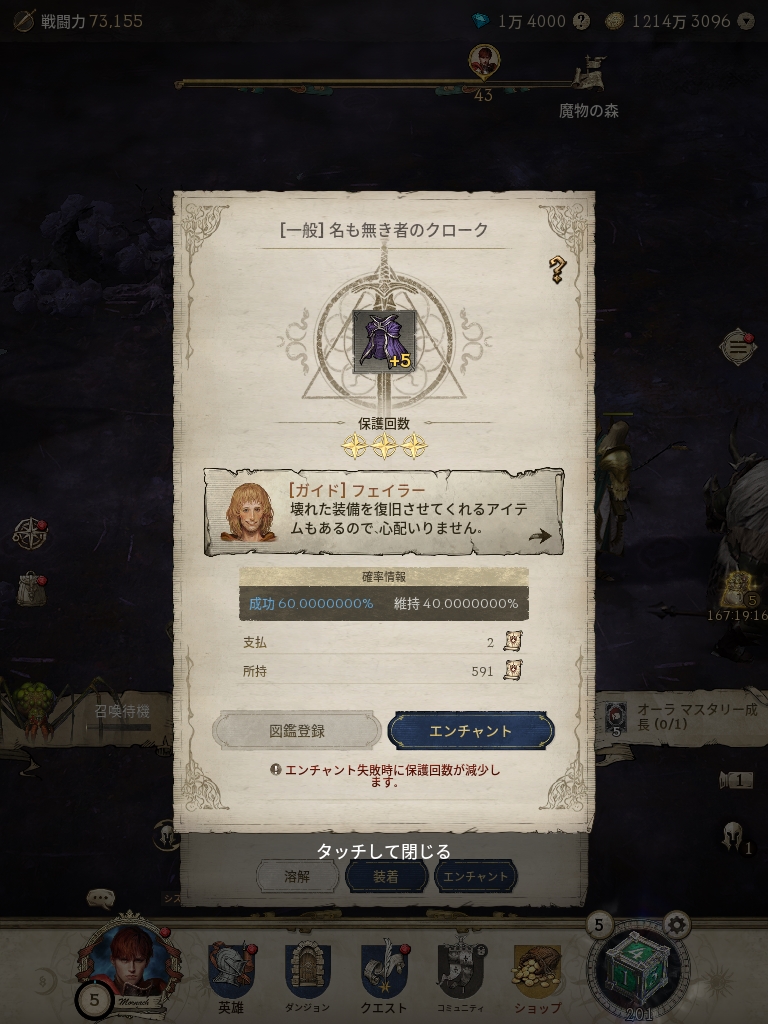Tap タッチして閉じる to close the popup
Screen dimensions: 768x1024
383,852
